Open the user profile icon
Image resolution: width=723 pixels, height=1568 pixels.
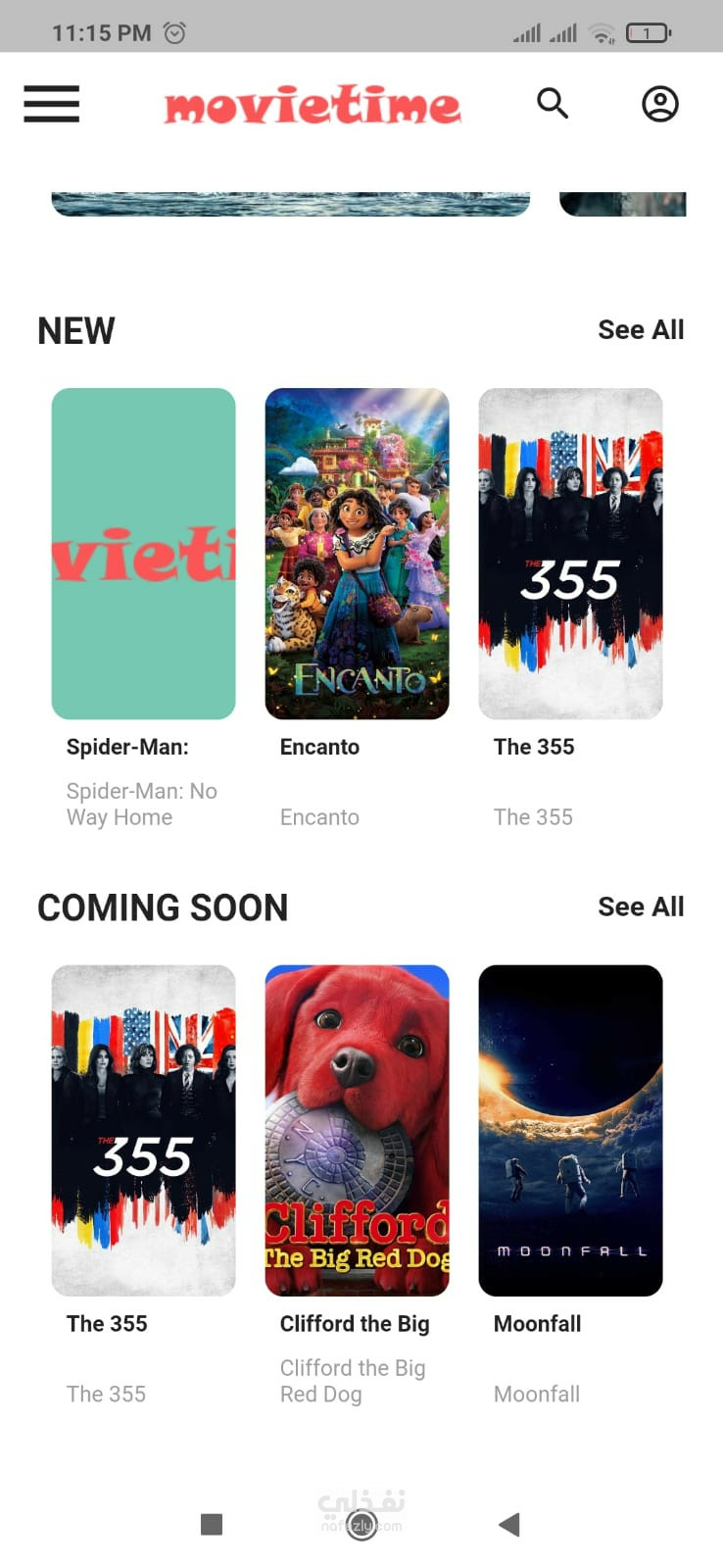click(x=660, y=104)
